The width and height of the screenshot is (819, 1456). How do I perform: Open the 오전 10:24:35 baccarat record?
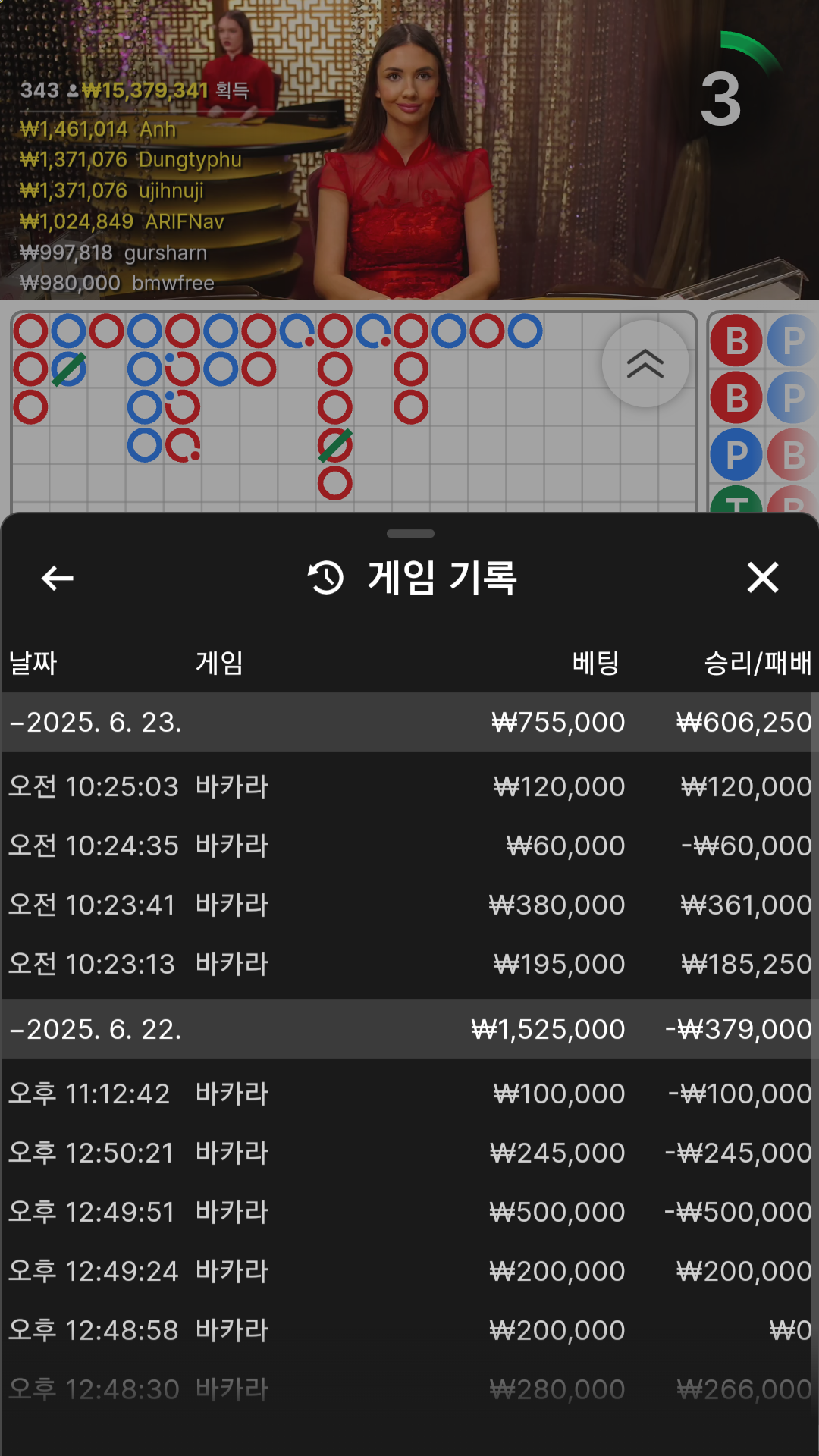pyautogui.click(x=409, y=846)
